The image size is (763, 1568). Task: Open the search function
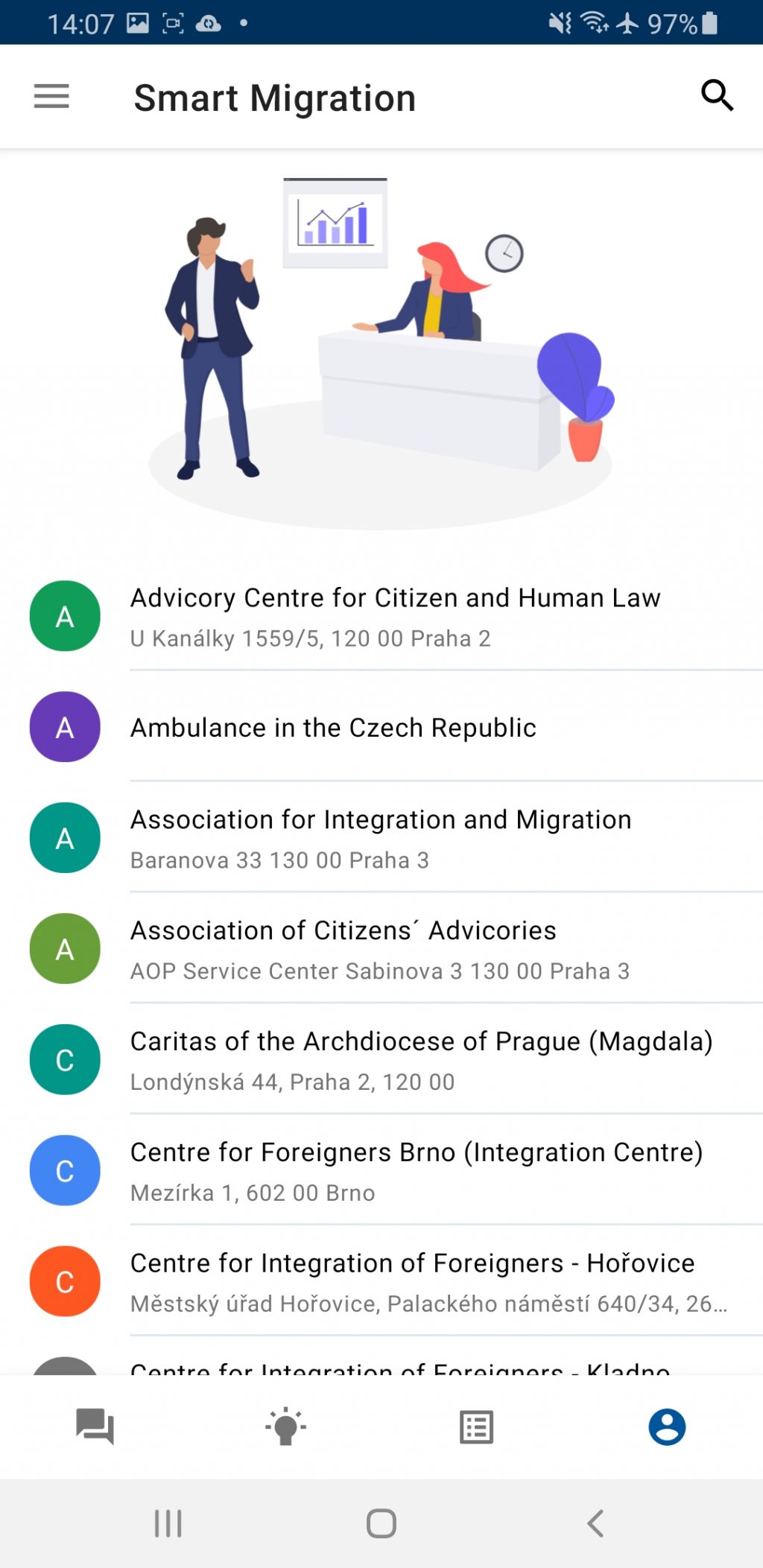click(x=716, y=95)
